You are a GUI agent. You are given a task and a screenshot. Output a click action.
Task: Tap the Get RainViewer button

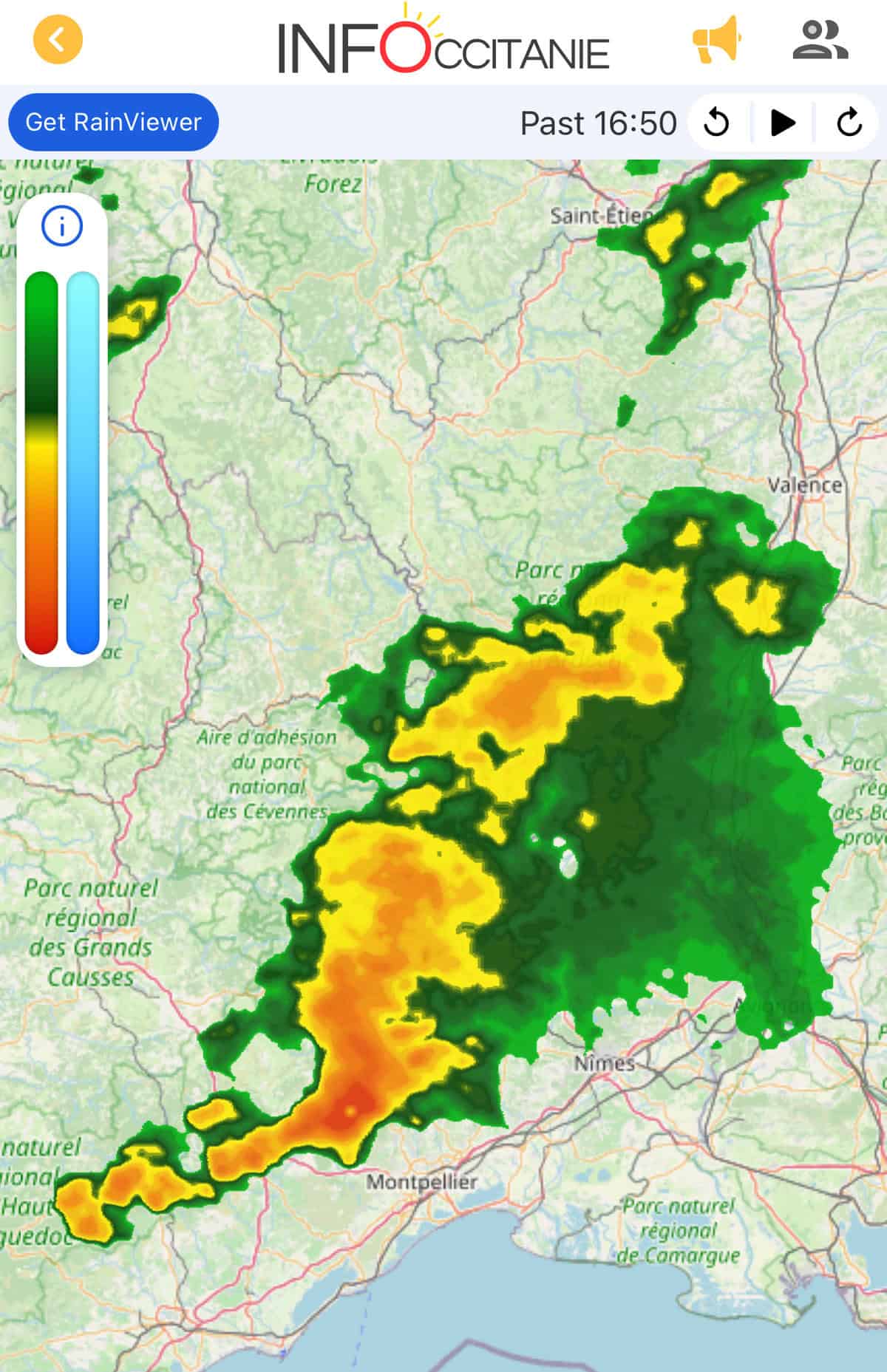pyautogui.click(x=113, y=122)
